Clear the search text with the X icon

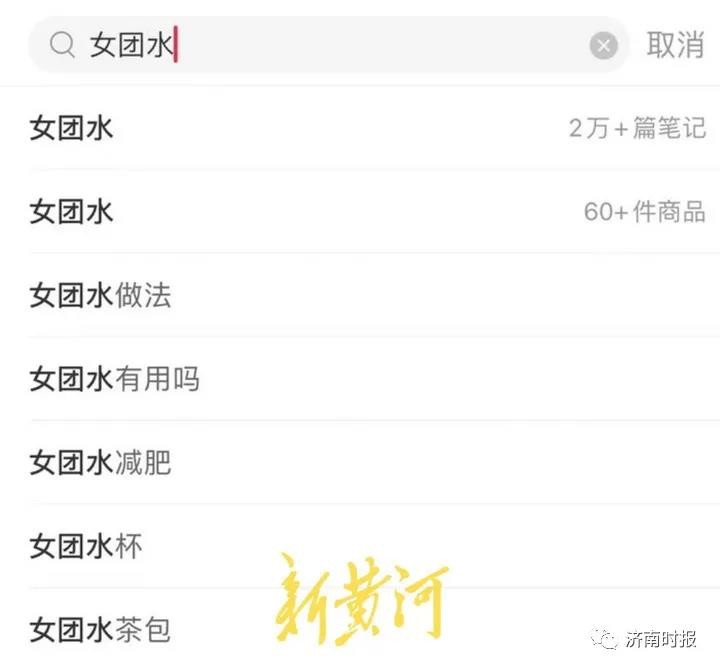pyautogui.click(x=603, y=45)
